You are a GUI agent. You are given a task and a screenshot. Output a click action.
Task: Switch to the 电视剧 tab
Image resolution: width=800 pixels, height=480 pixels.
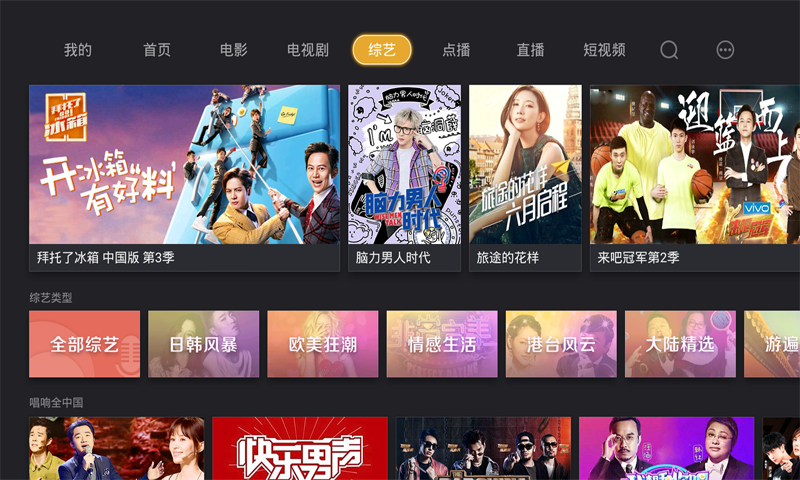[x=308, y=50]
